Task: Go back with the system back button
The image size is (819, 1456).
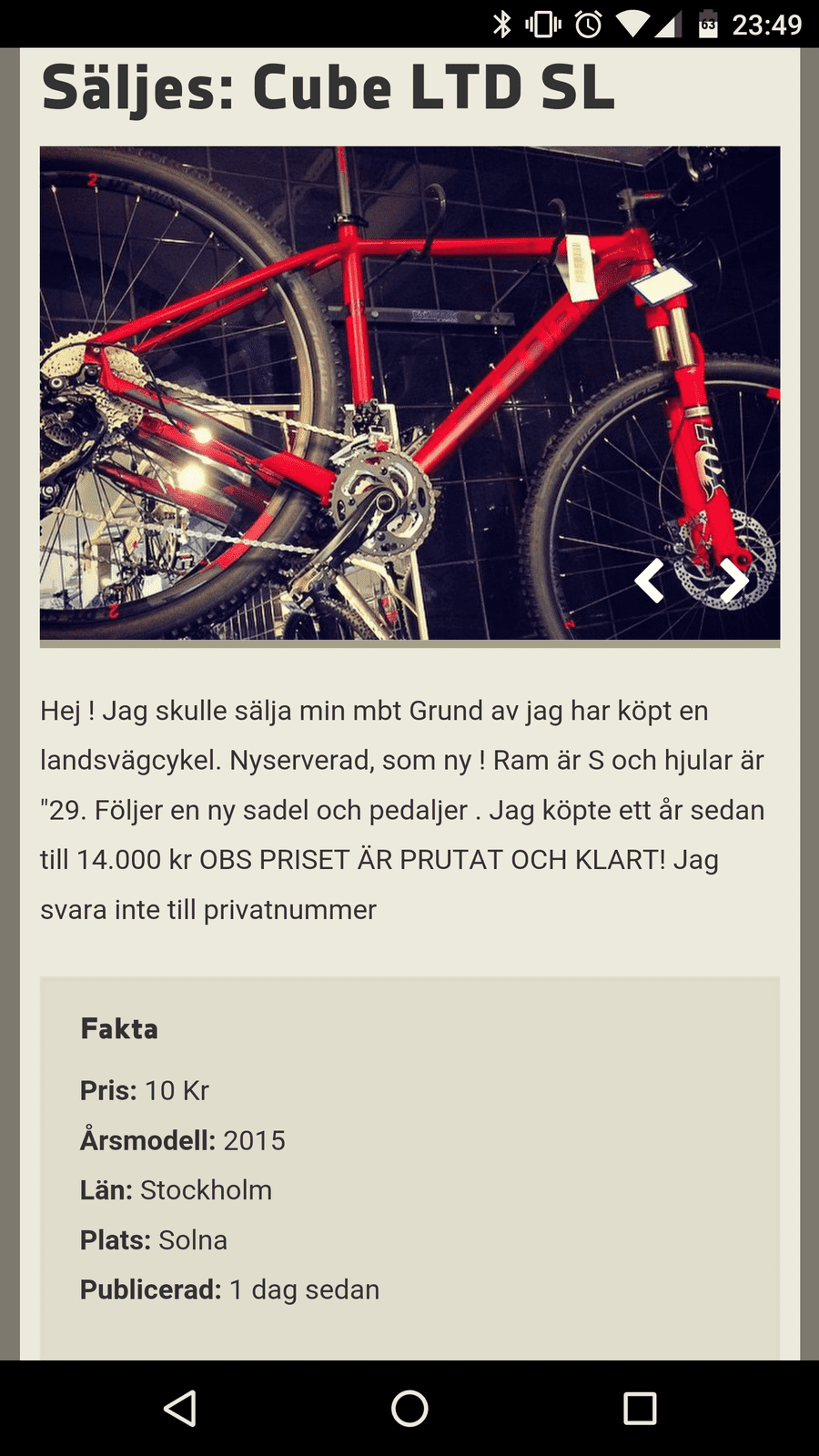Action: point(180,1408)
